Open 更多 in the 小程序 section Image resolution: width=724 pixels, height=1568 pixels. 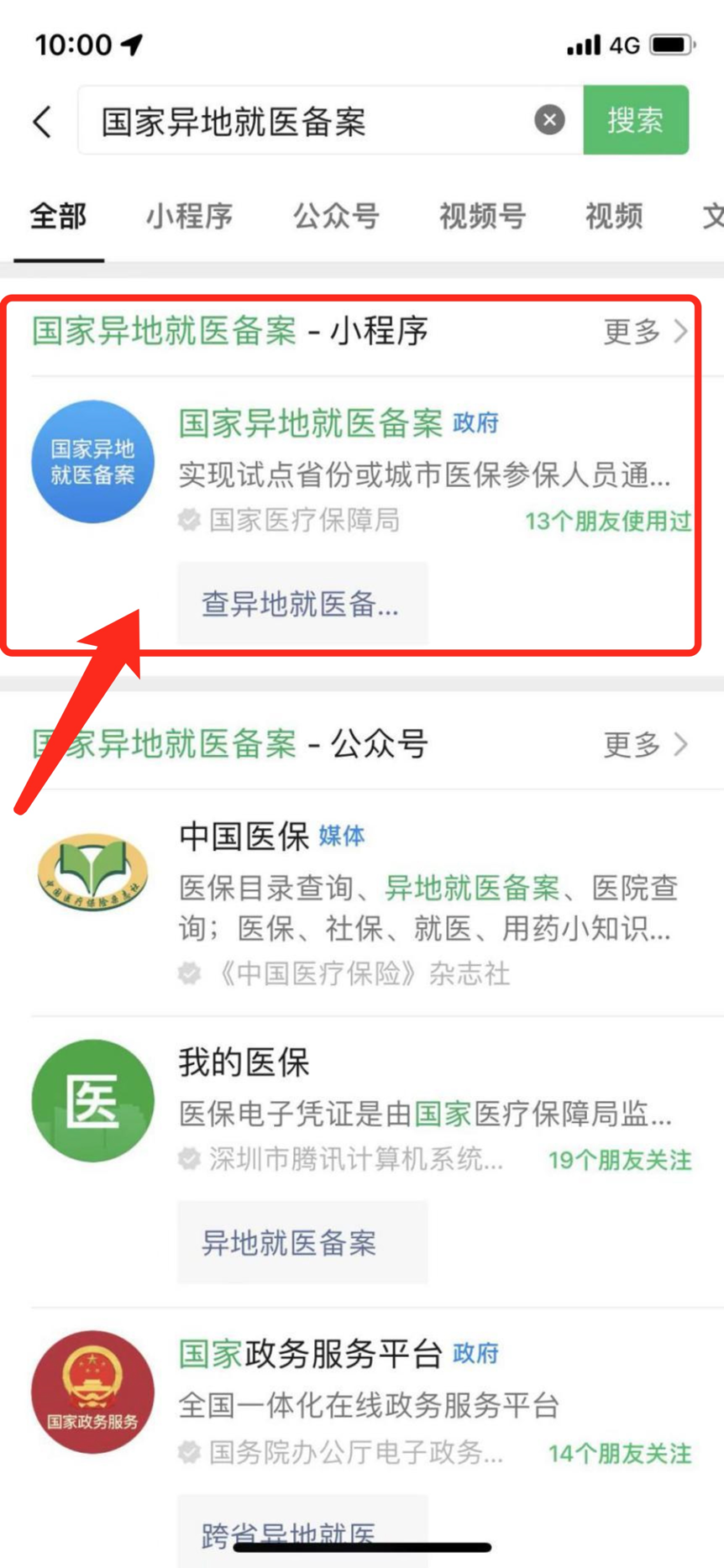(x=645, y=332)
